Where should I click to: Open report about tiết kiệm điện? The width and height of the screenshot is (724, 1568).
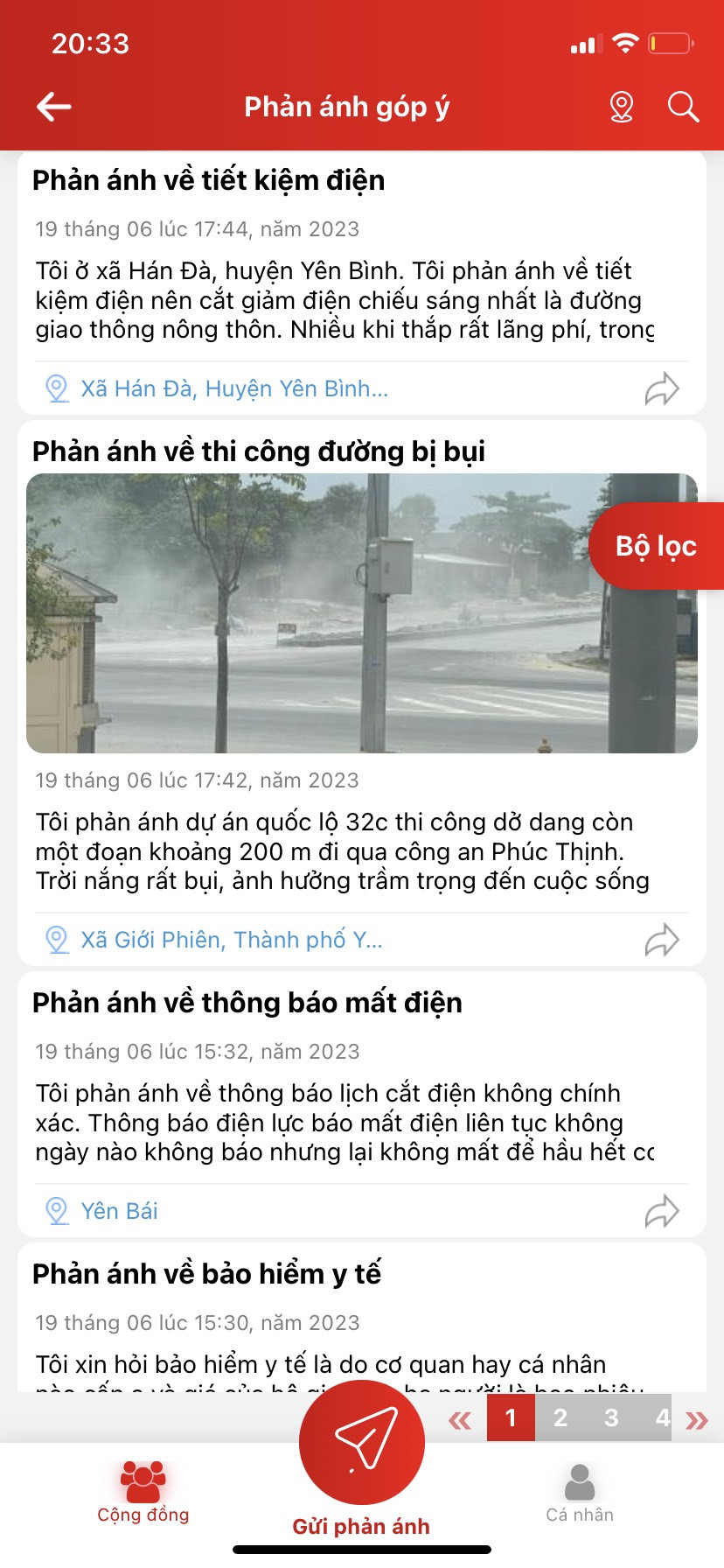coord(208,180)
